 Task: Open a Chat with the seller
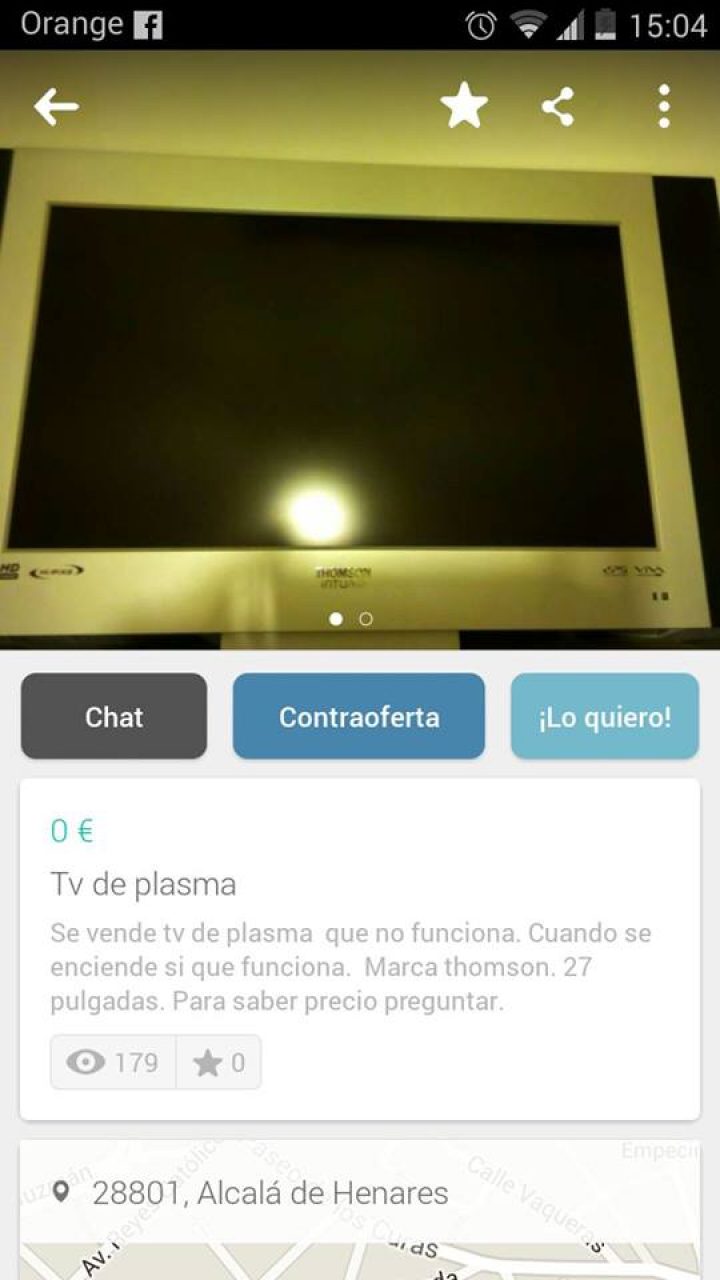[x=113, y=716]
